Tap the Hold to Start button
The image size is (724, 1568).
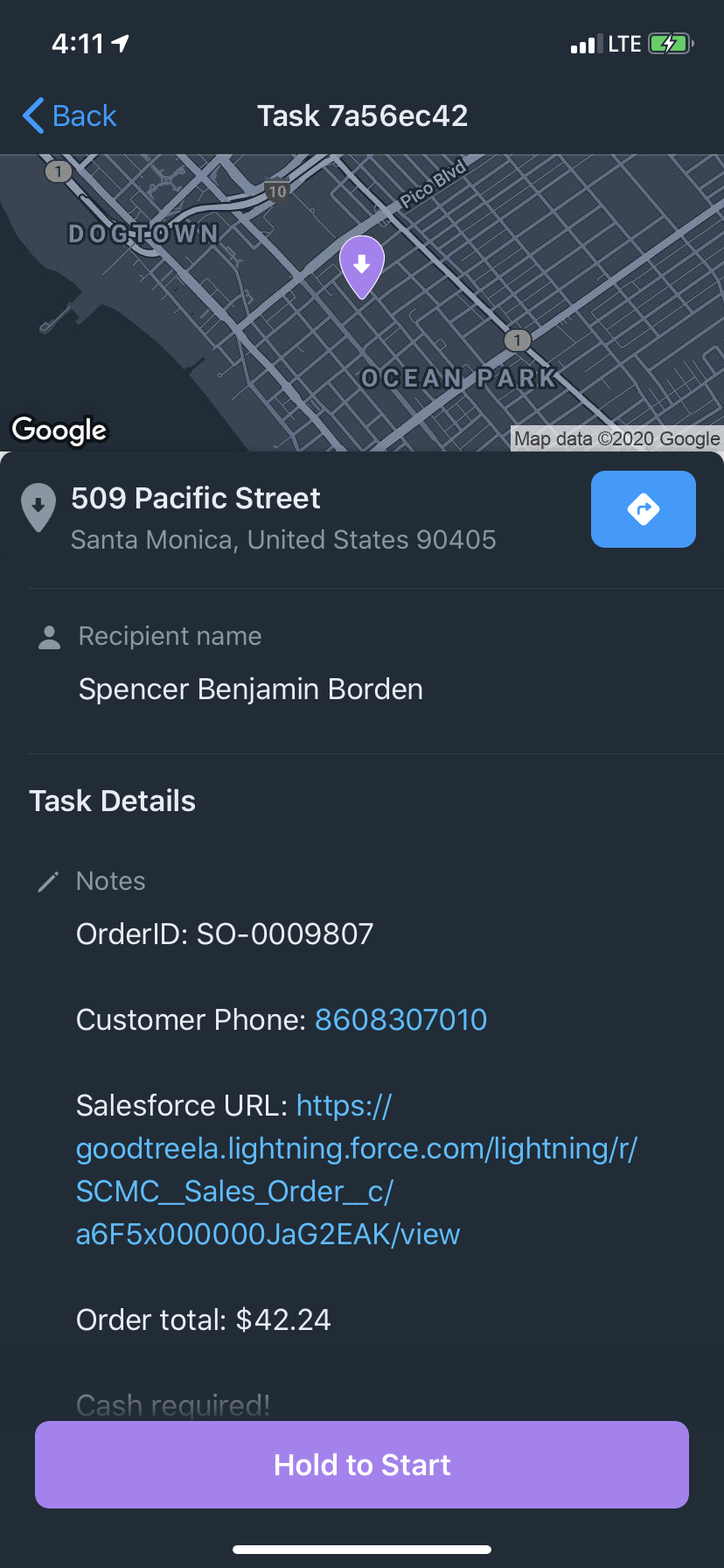click(x=362, y=1465)
